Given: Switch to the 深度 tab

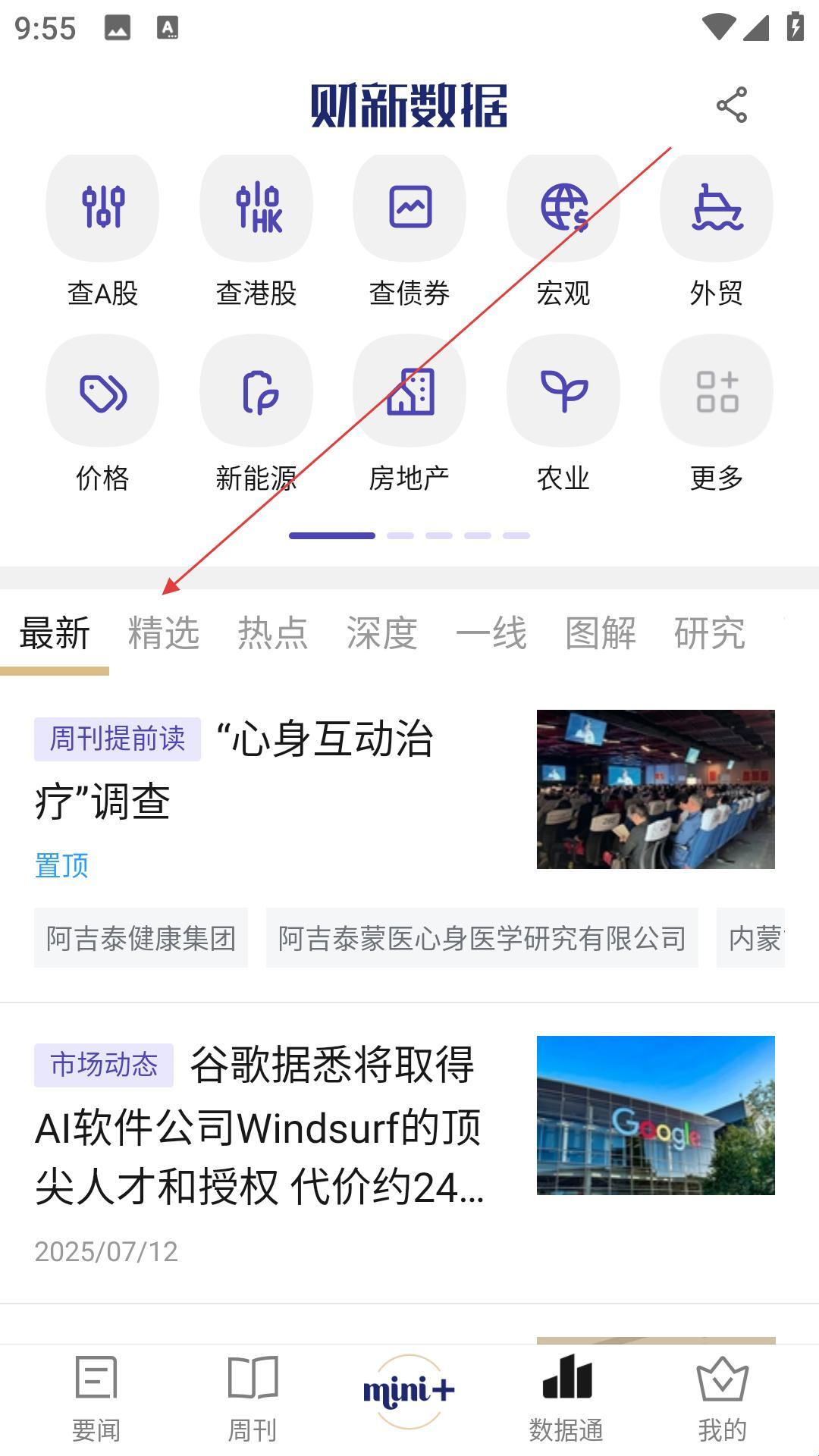Looking at the screenshot, I should [x=382, y=633].
